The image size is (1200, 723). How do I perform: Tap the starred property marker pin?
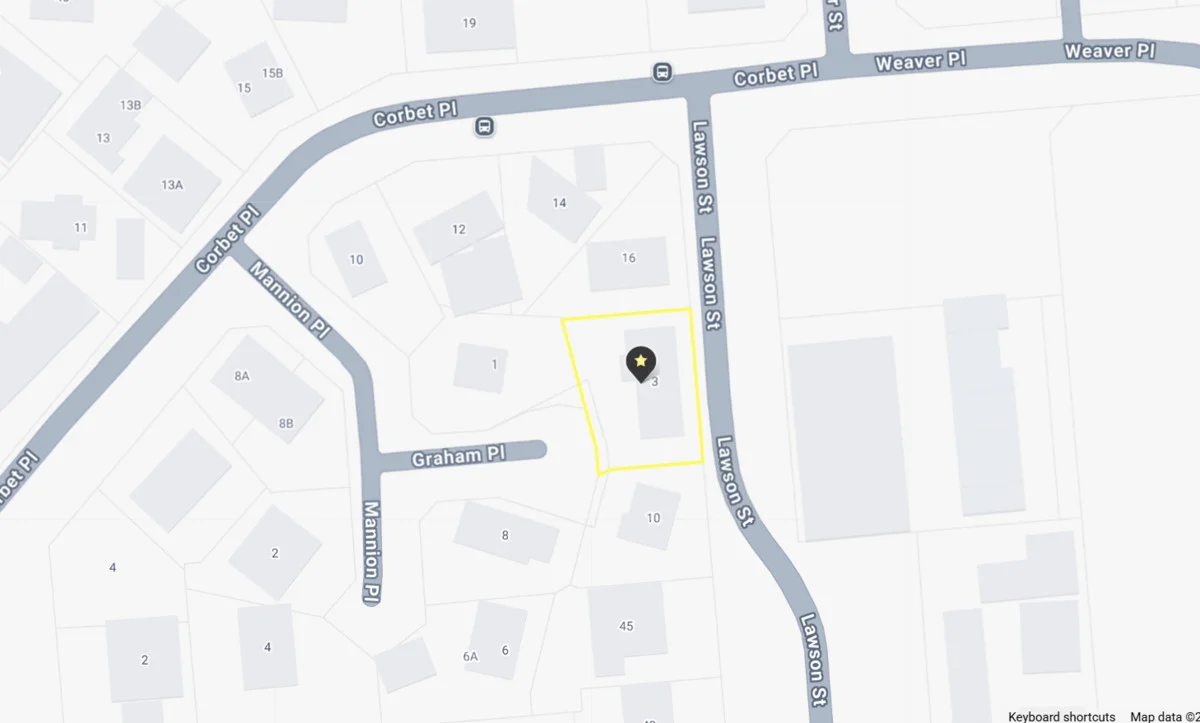point(640,361)
